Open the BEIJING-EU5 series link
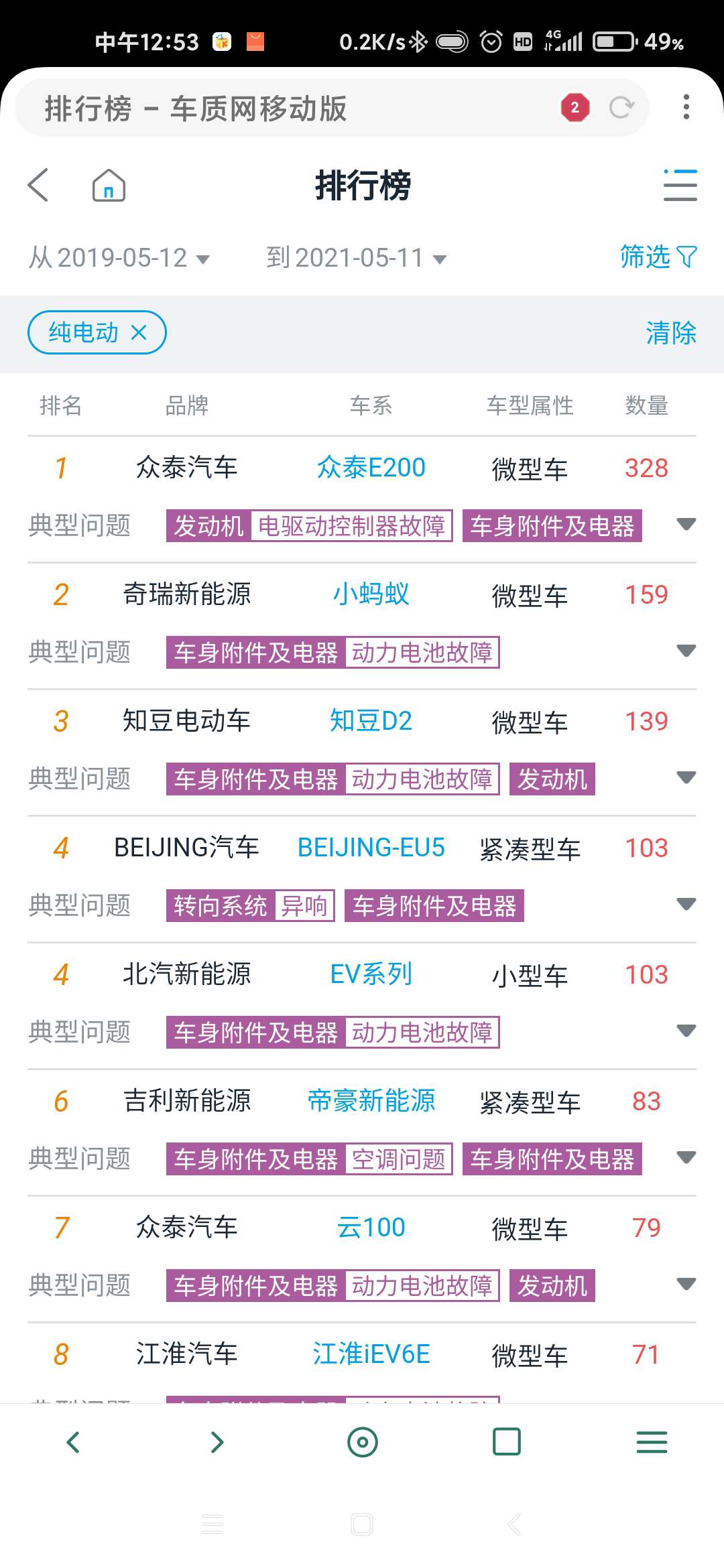Screen dimensions: 724x1568 click(x=371, y=848)
